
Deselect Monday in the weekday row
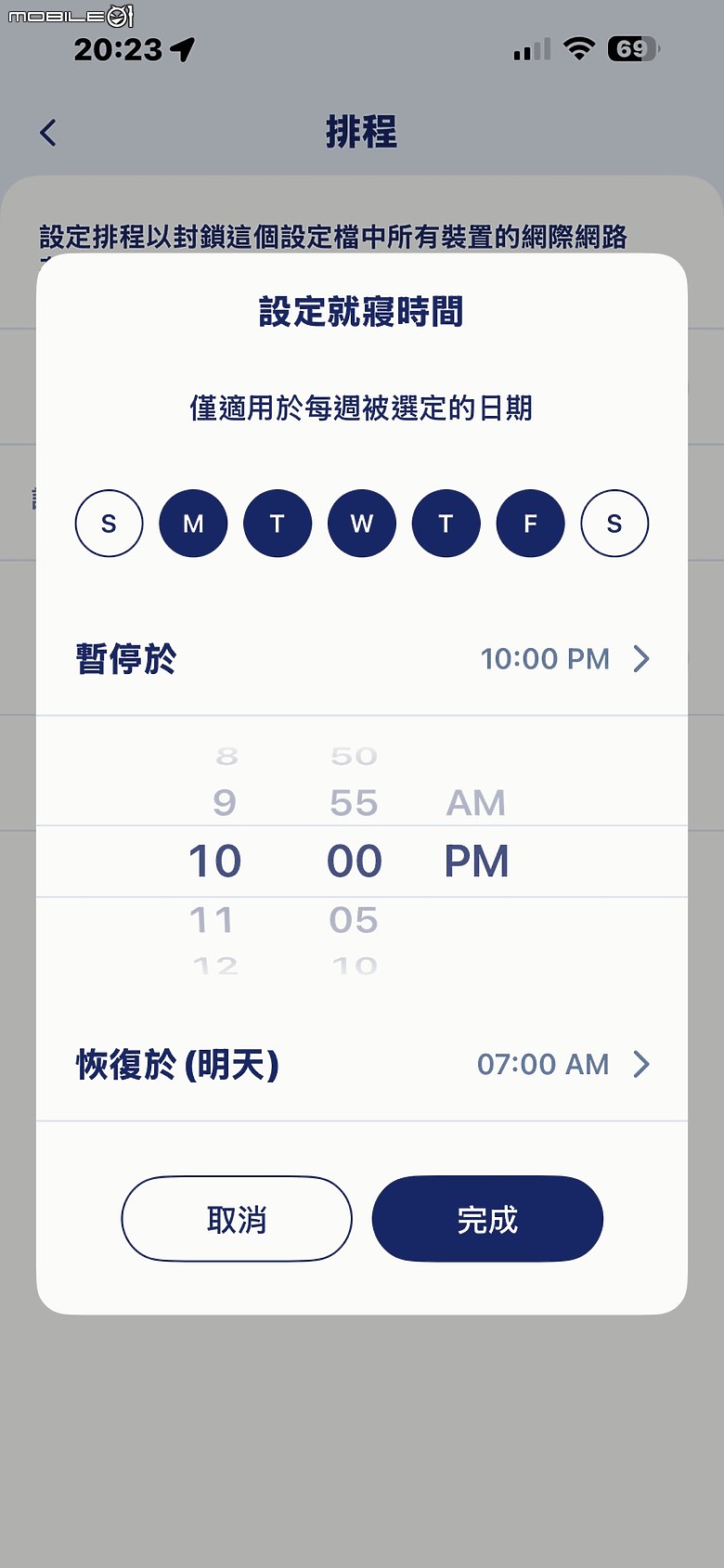(193, 524)
